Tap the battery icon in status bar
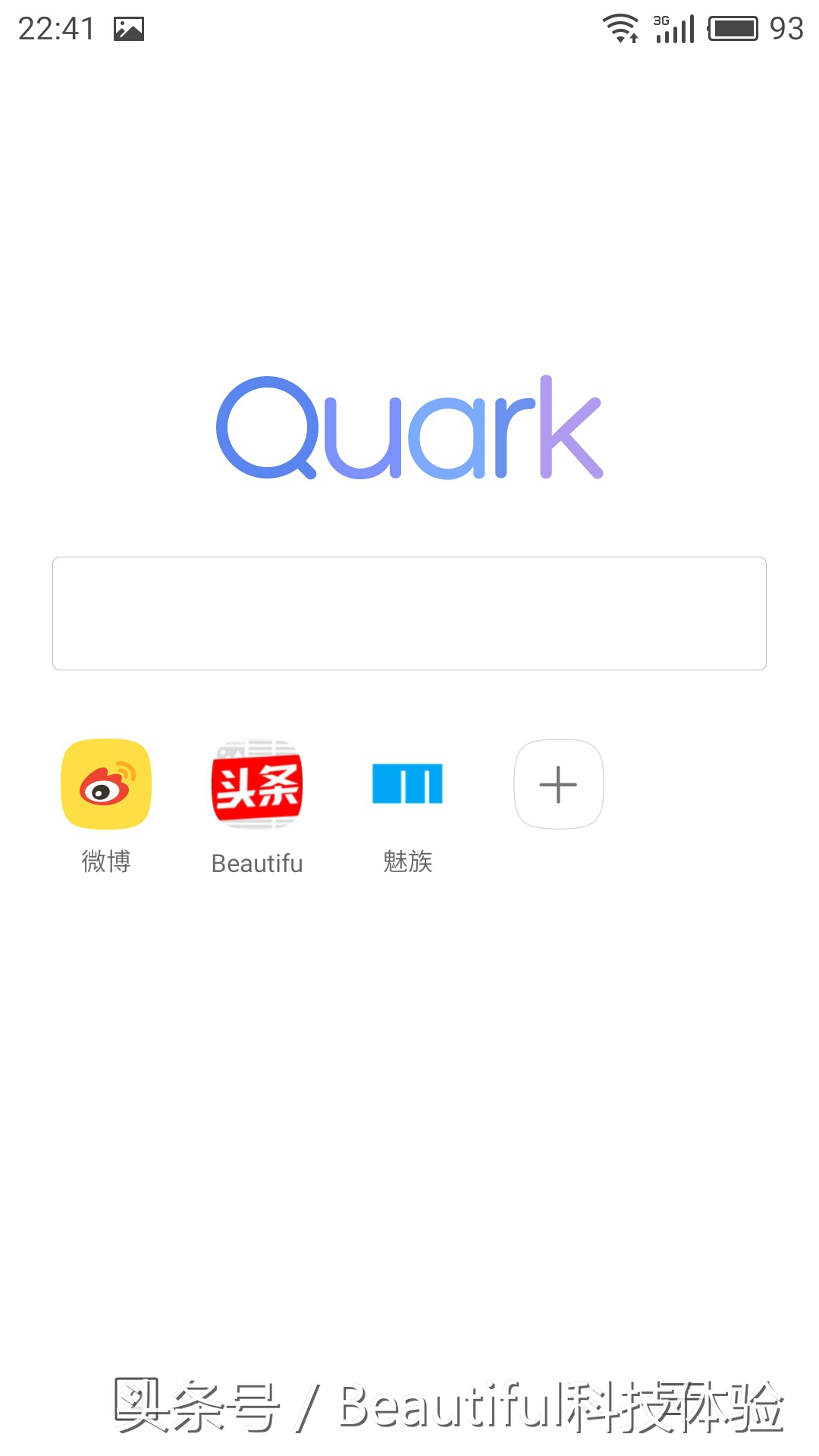This screenshot has width=819, height=1456. (734, 28)
